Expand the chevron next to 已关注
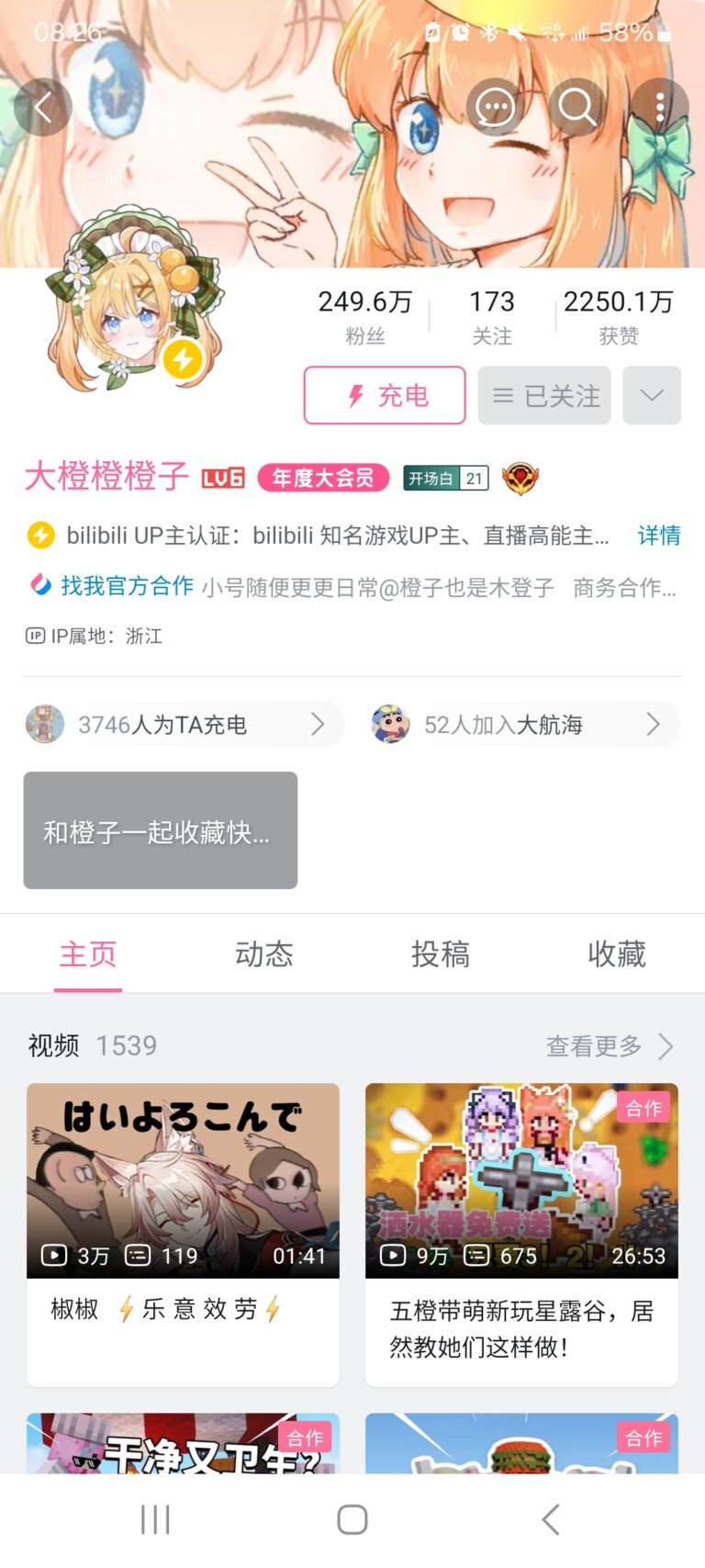Screen dimensions: 705x1568 click(x=652, y=395)
